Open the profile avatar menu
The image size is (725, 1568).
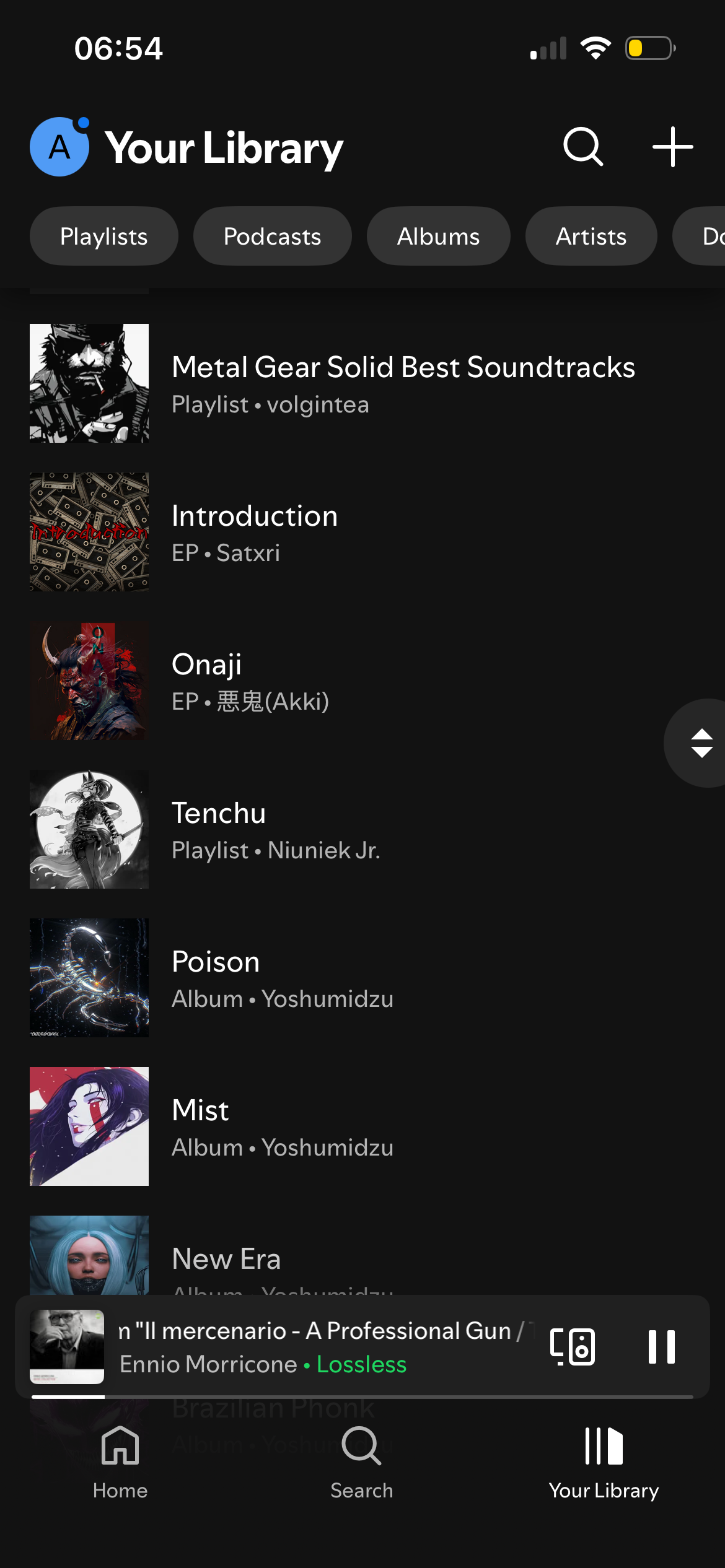click(x=59, y=147)
